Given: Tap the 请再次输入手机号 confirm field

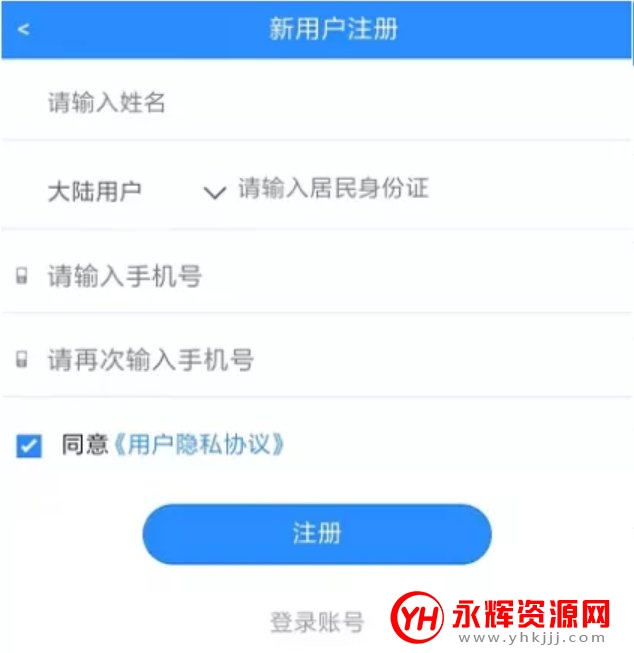Looking at the screenshot, I should click(300, 360).
